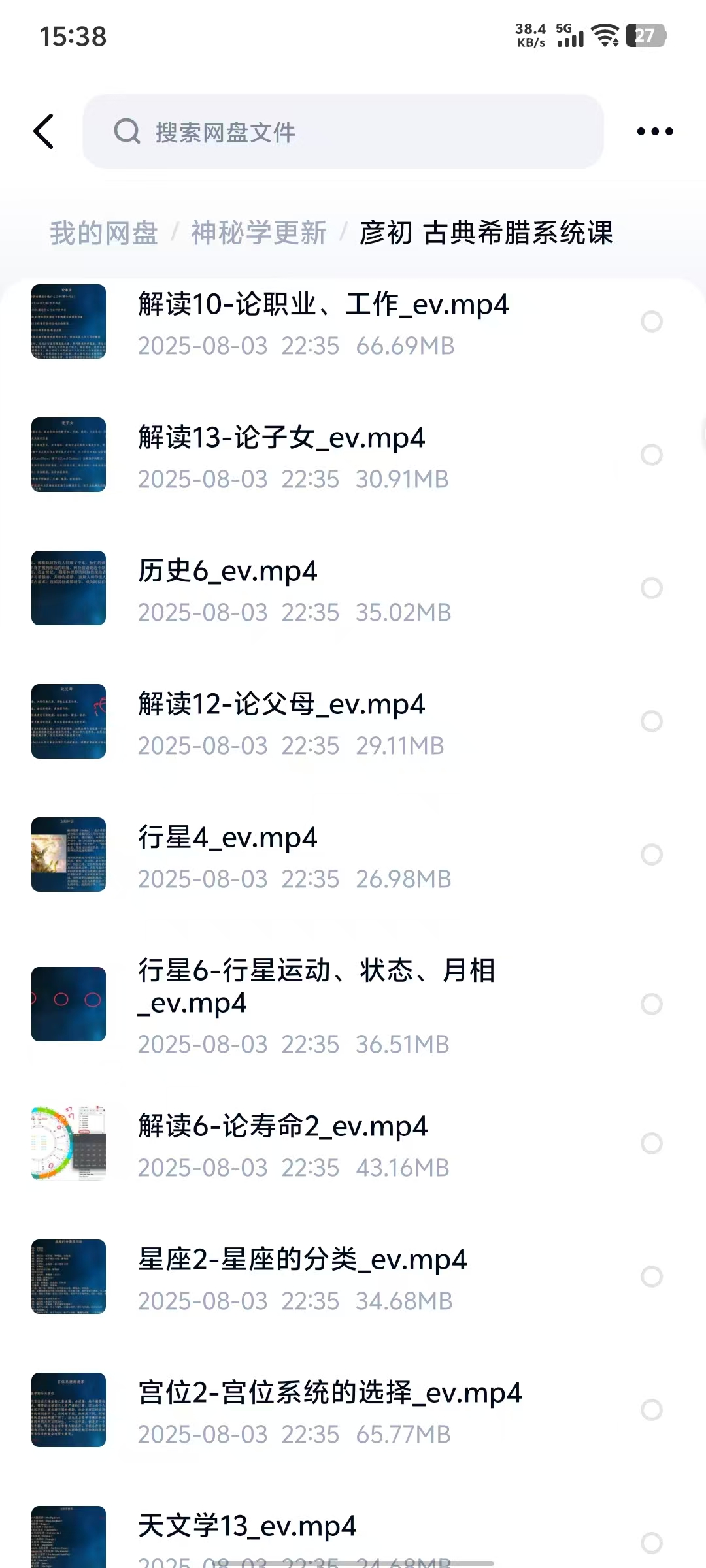Open 星座2-星座的分类_ev.mp4
Screen dimensions: 706x1568
[x=302, y=1260]
